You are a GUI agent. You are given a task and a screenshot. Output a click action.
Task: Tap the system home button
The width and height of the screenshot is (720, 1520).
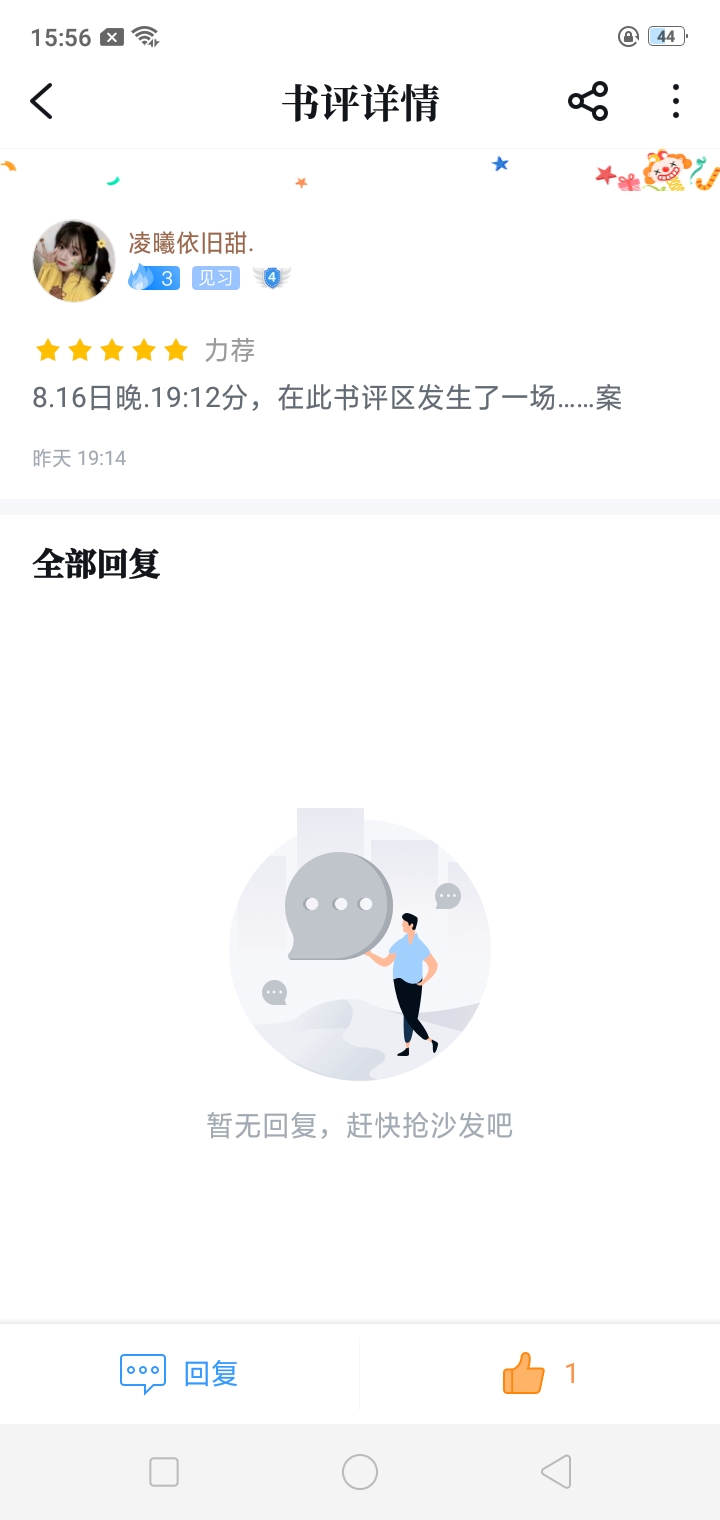click(x=360, y=1472)
